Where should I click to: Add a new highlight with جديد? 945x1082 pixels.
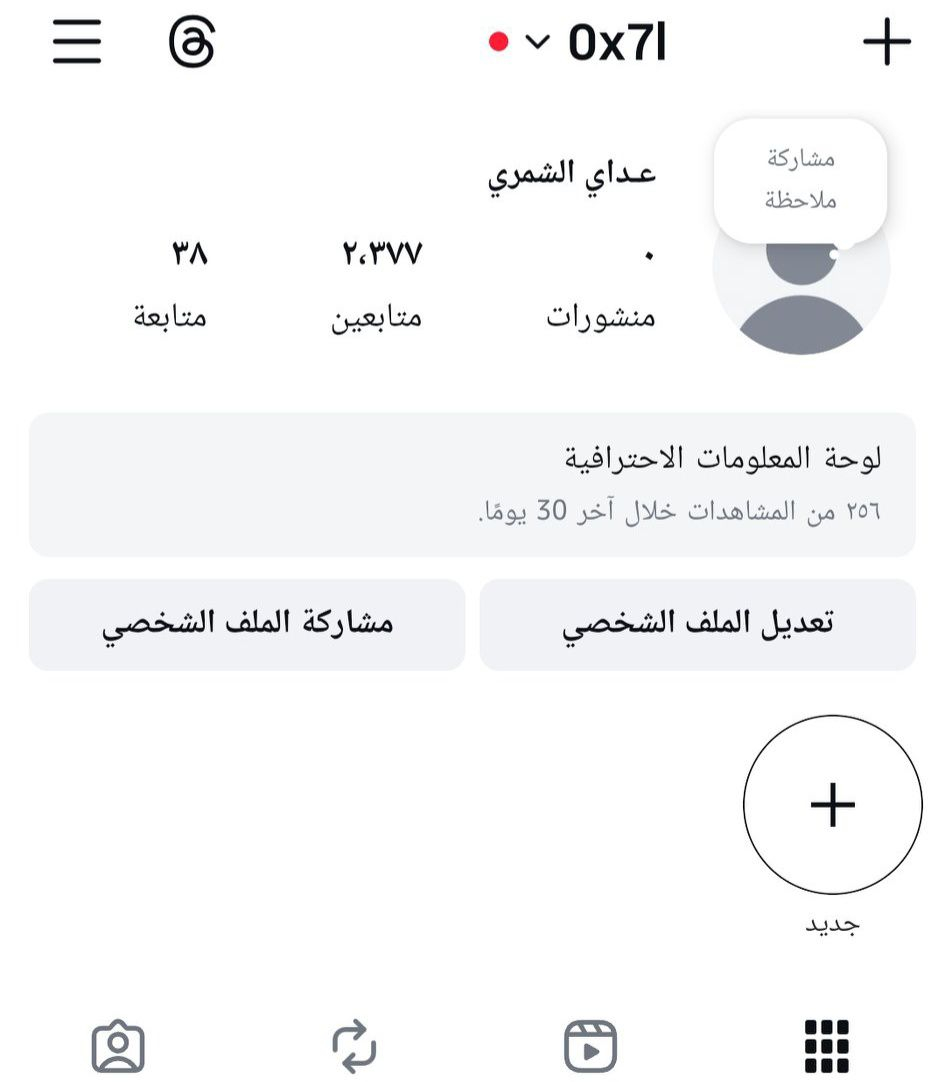click(832, 804)
